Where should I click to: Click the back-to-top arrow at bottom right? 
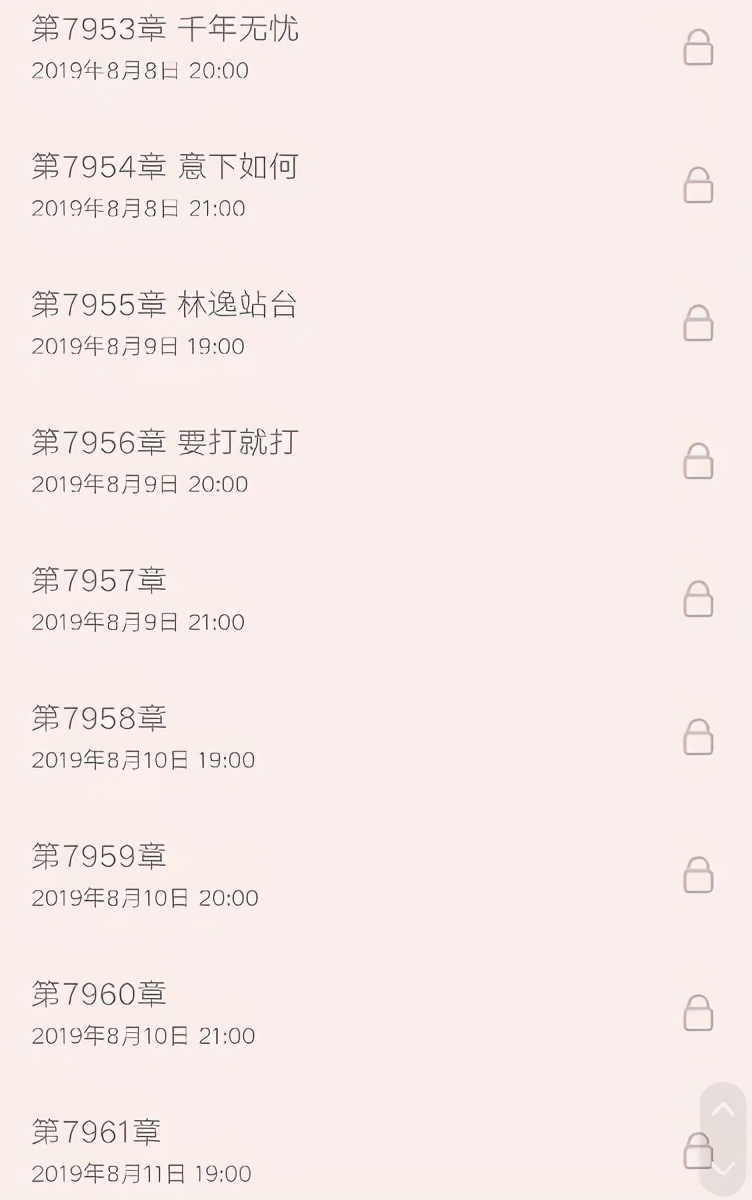click(722, 1110)
